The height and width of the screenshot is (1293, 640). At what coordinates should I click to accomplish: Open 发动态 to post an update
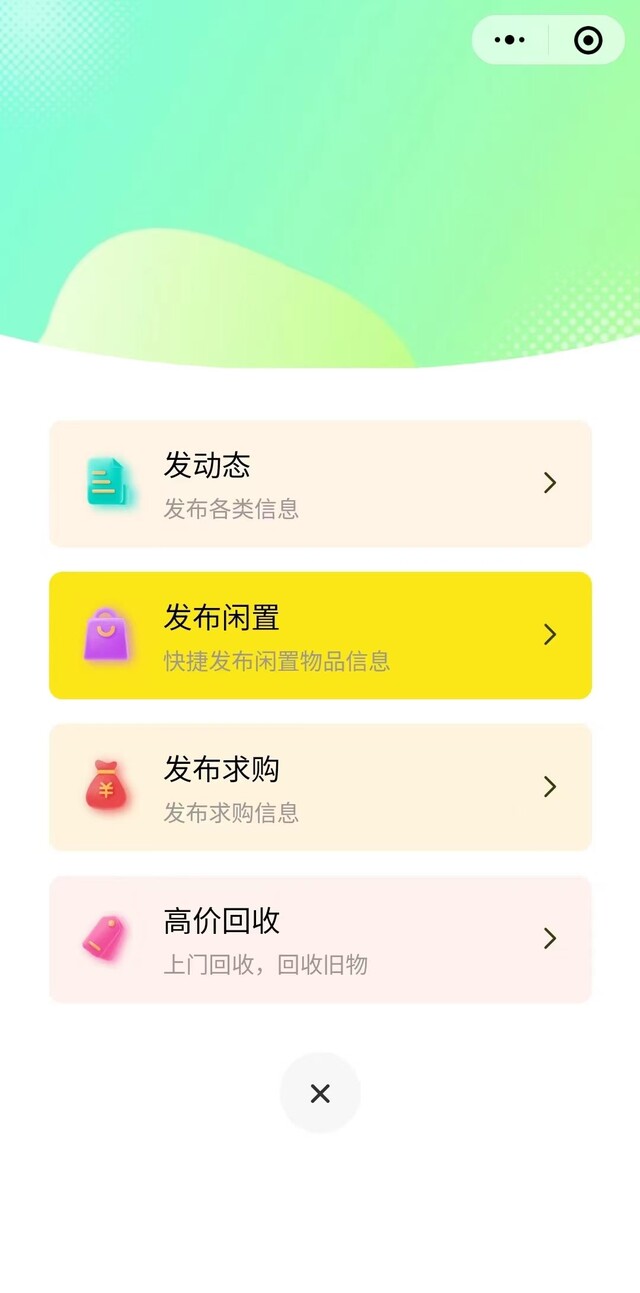[x=320, y=484]
